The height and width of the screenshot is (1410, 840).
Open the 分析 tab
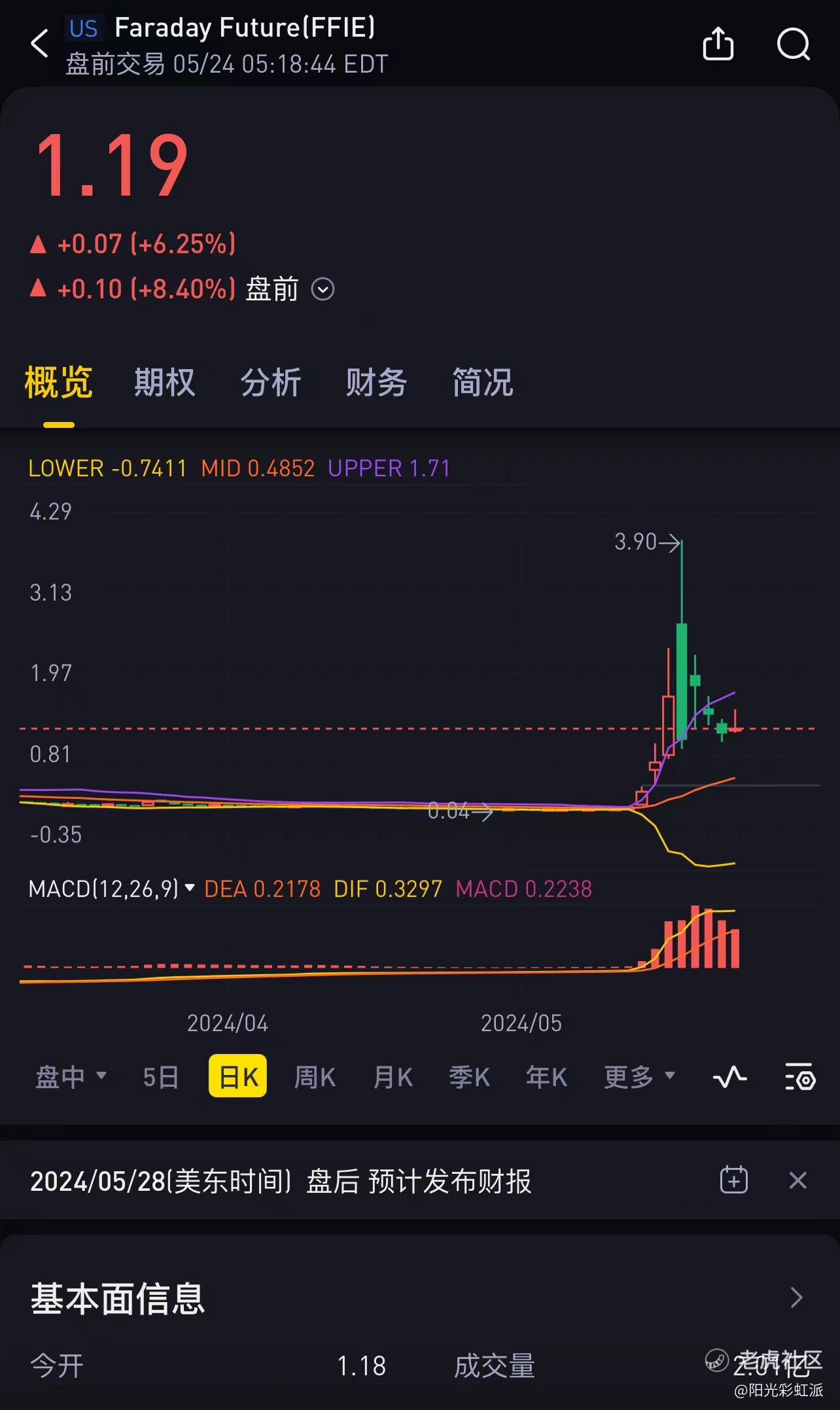click(x=270, y=383)
